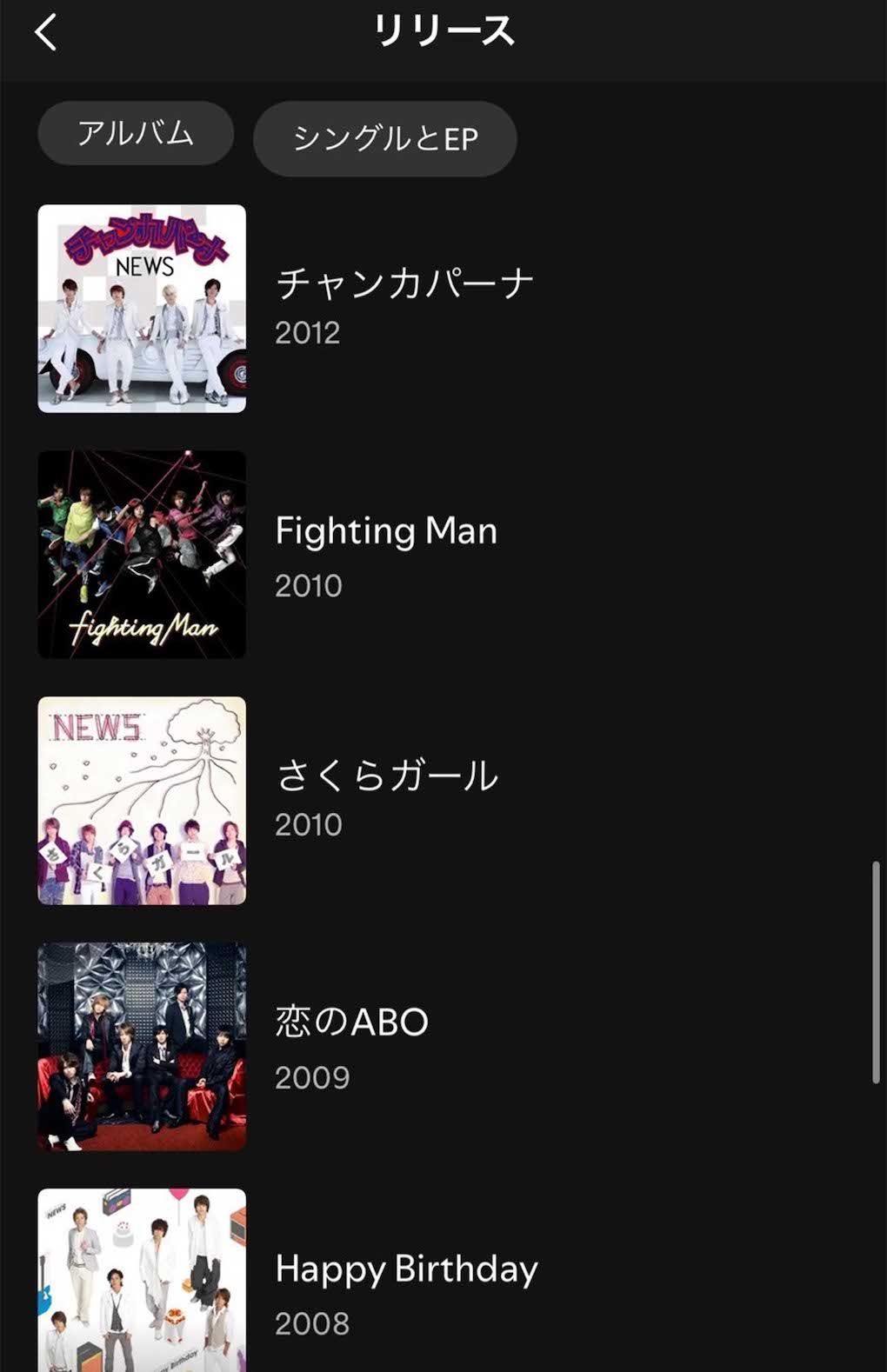Enable the シングルとEP filter
The width and height of the screenshot is (887, 1372).
384,138
